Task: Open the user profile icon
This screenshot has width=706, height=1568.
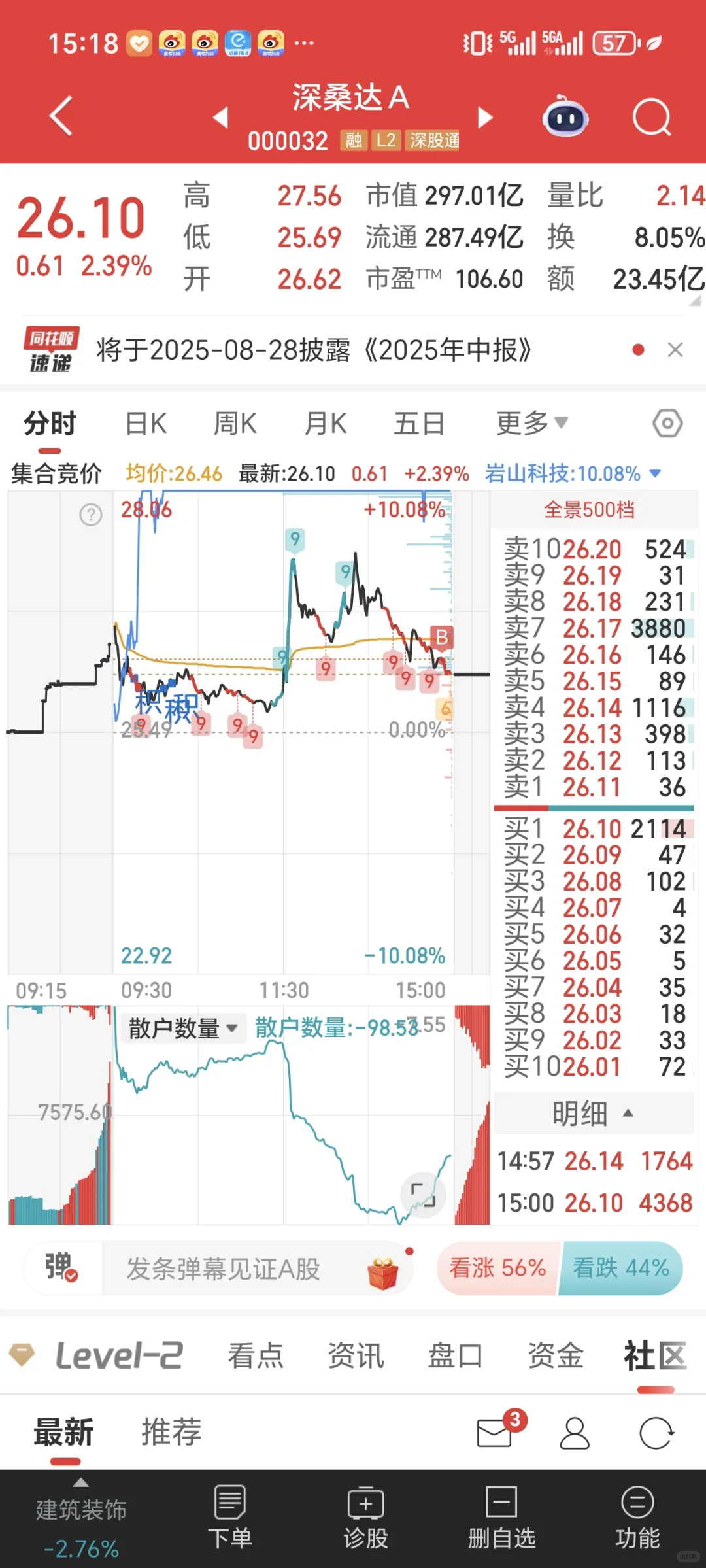Action: [574, 1433]
